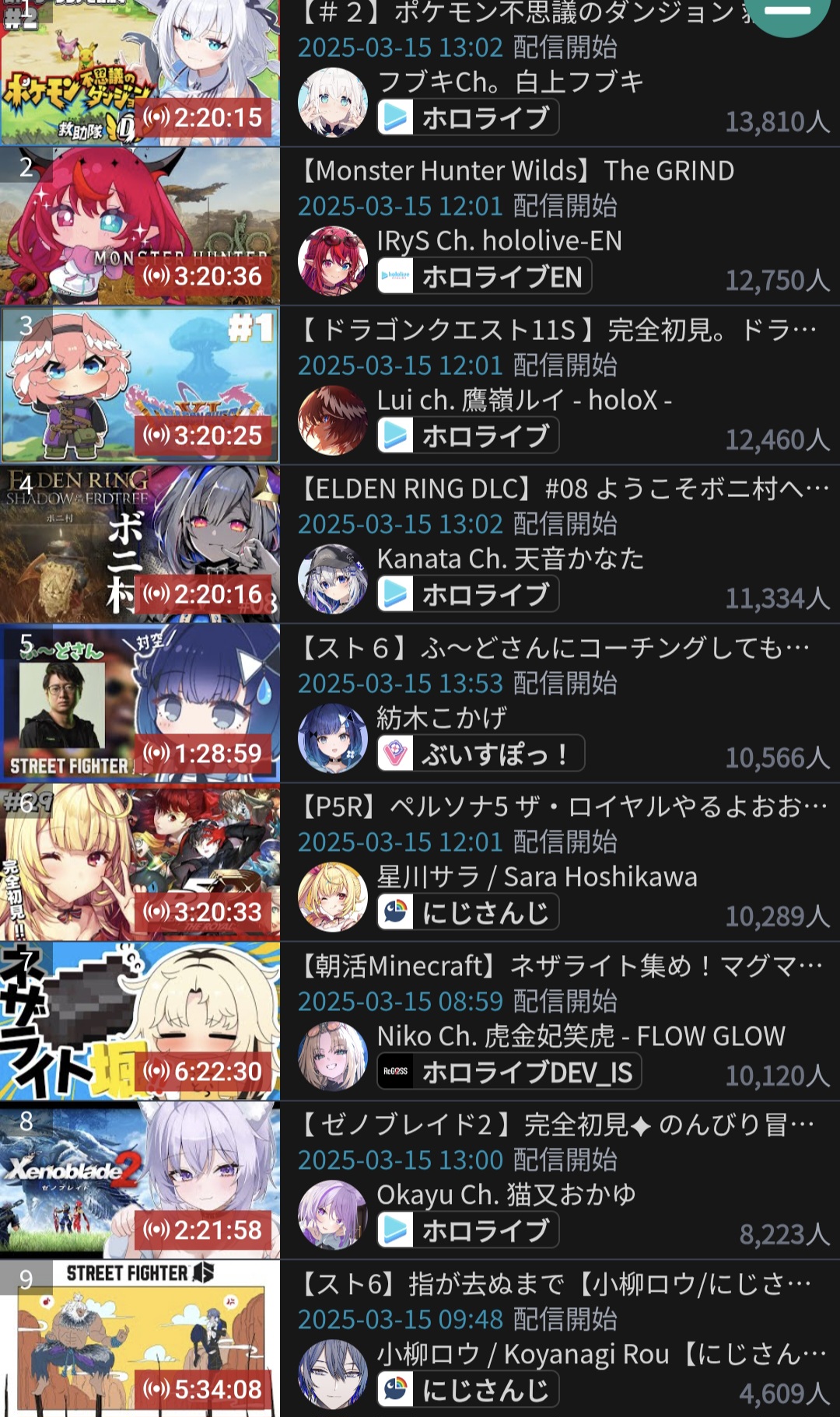Open the Dragon Quest 11S stream thumbnail
This screenshot has width=840, height=1417.
[x=140, y=385]
